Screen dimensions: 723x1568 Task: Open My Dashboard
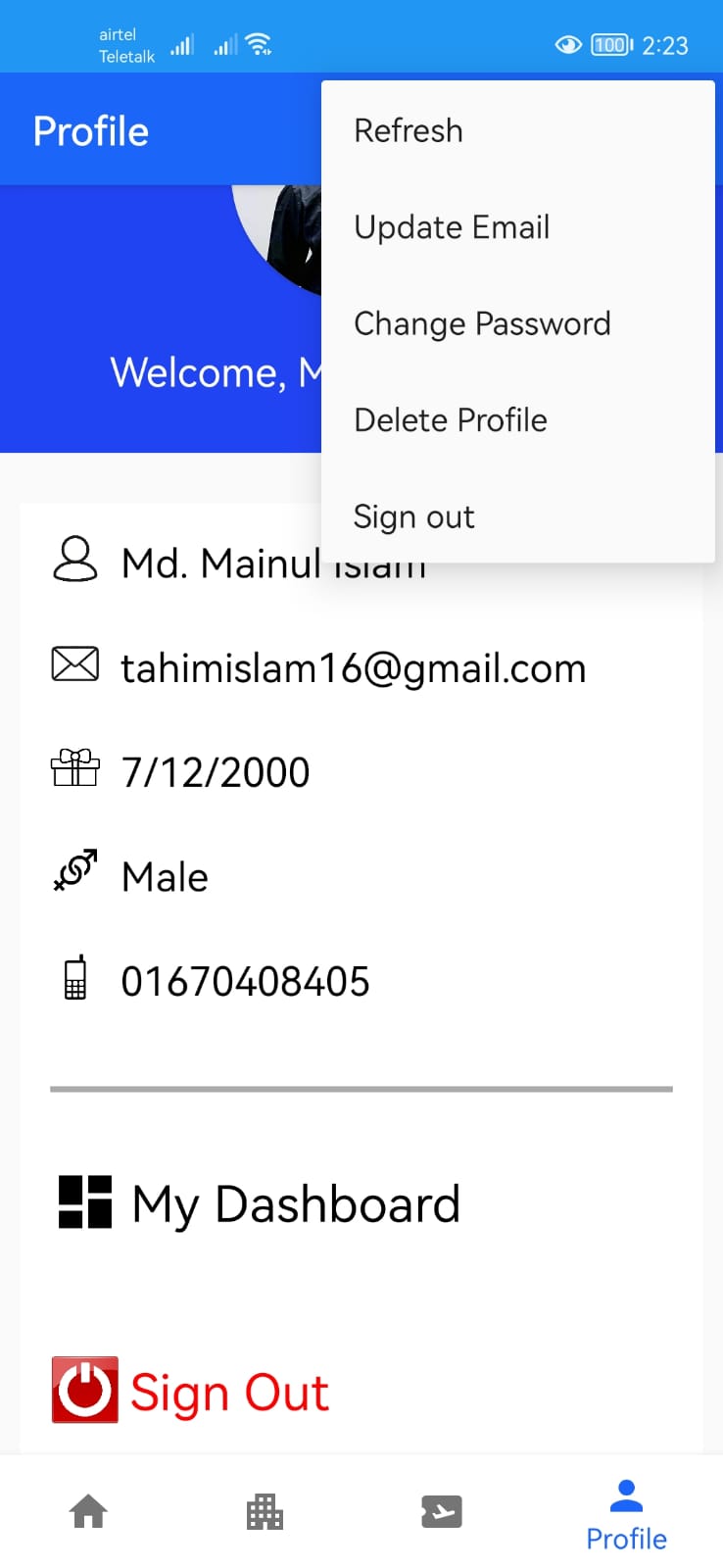(260, 1203)
